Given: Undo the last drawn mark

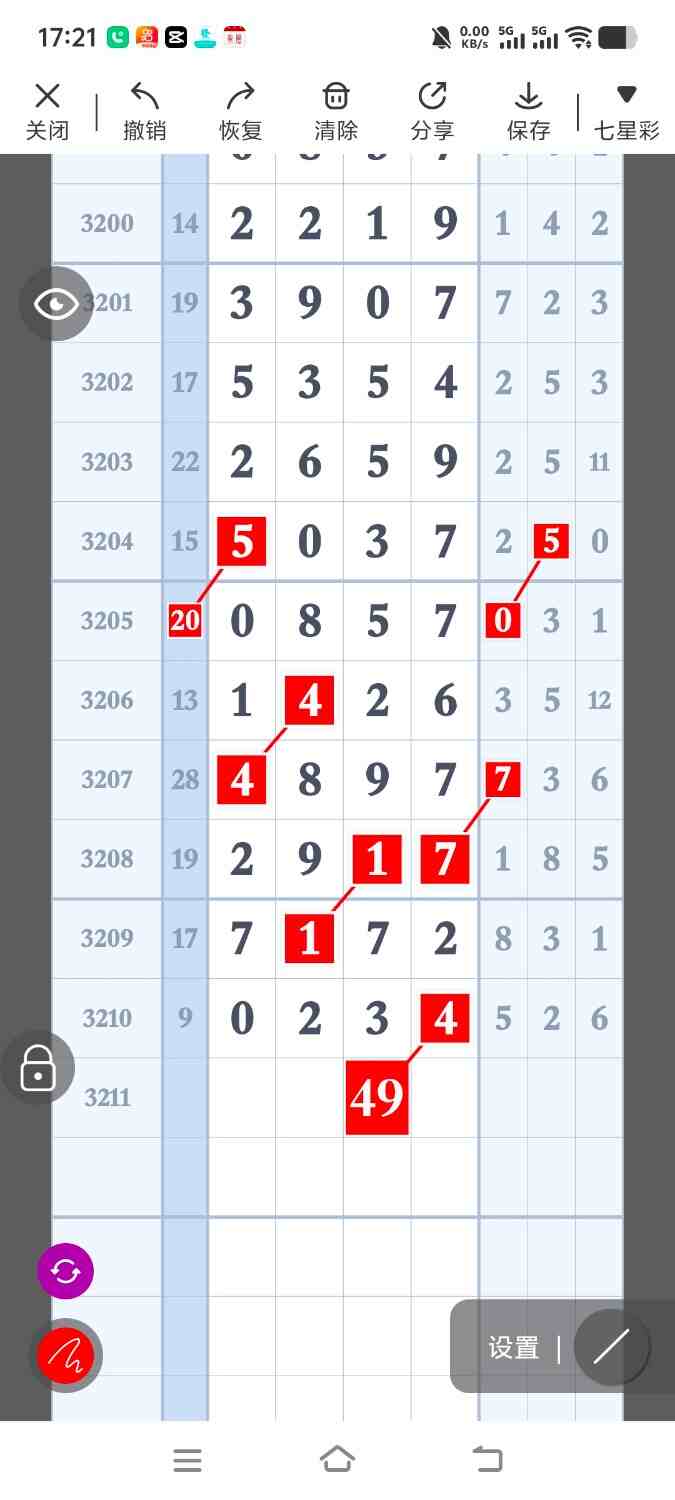Looking at the screenshot, I should tap(145, 111).
